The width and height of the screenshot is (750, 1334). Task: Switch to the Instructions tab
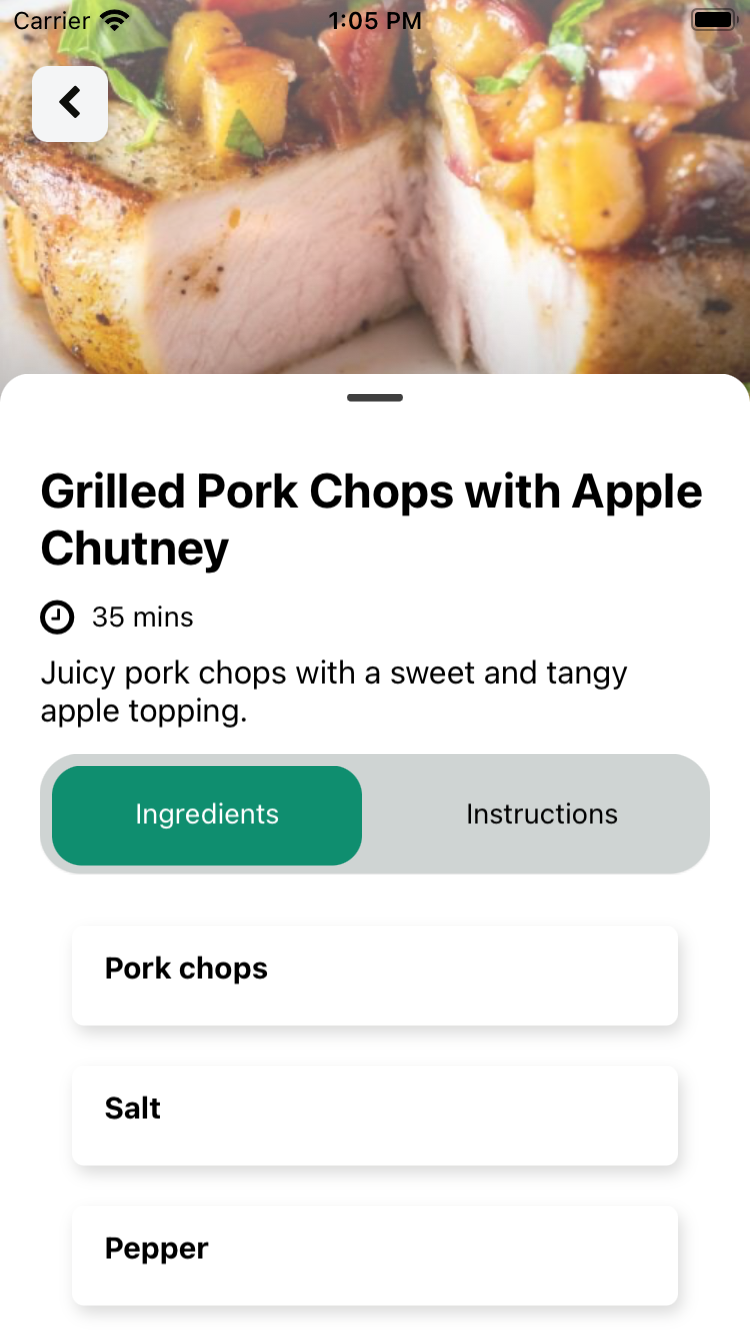pyautogui.click(x=541, y=814)
